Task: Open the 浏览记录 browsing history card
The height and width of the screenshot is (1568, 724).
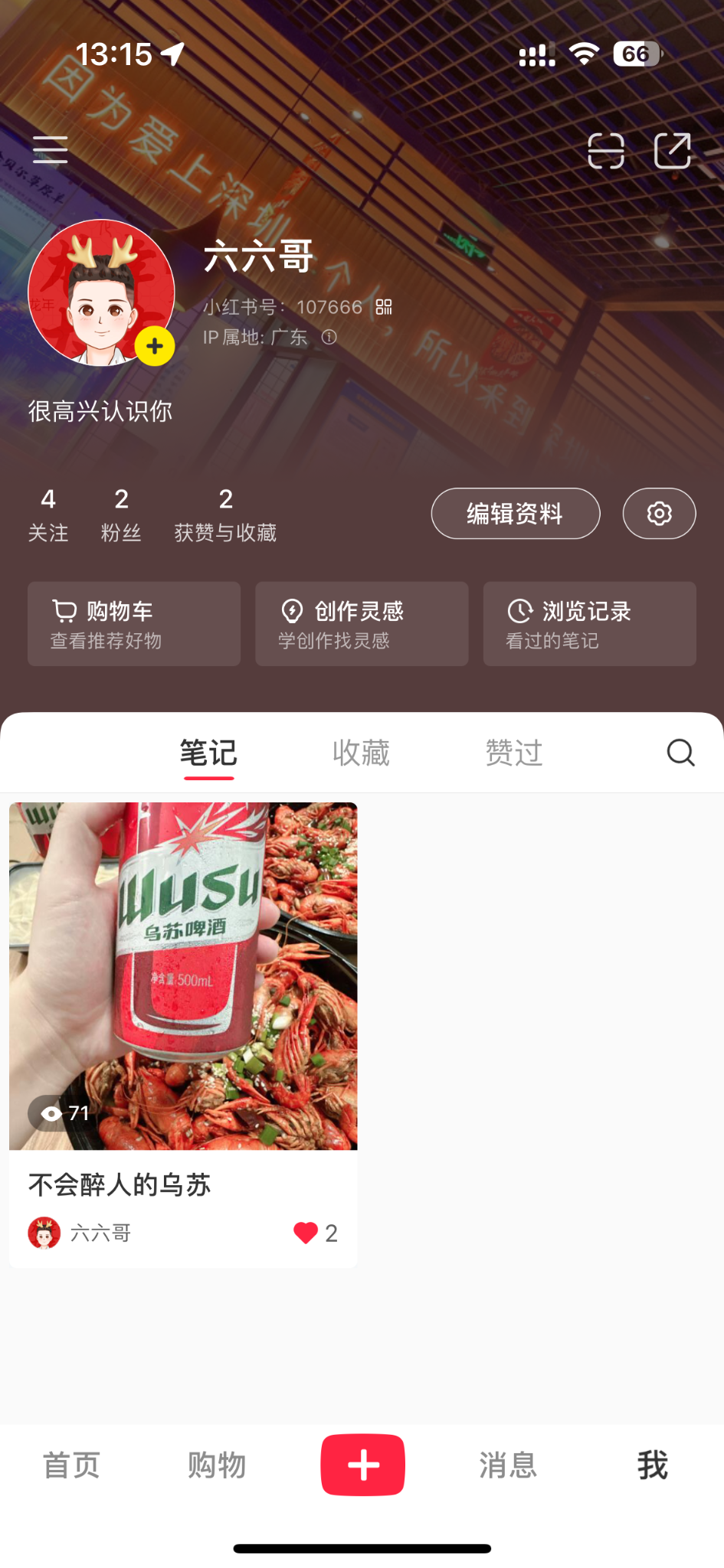Action: [x=589, y=623]
